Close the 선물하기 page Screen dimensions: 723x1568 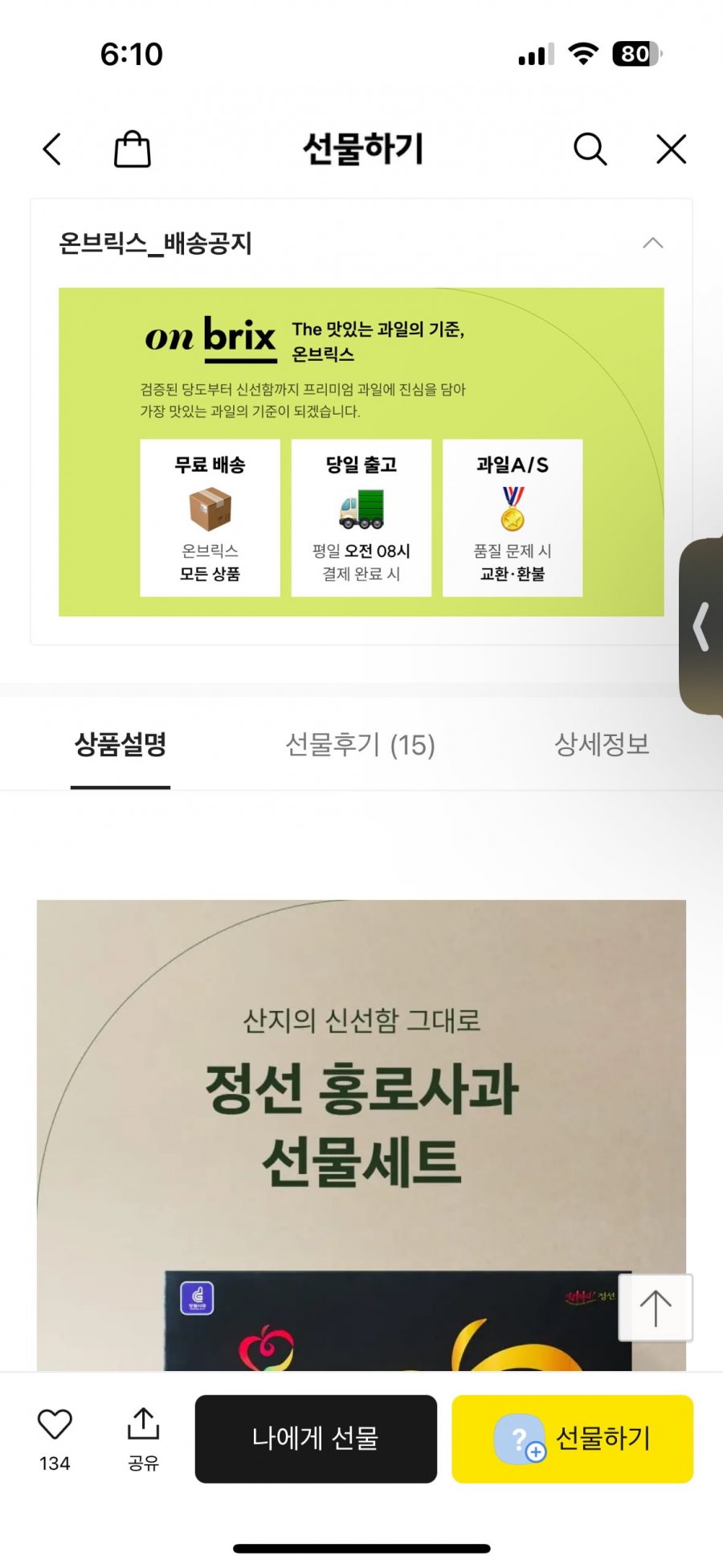[671, 149]
